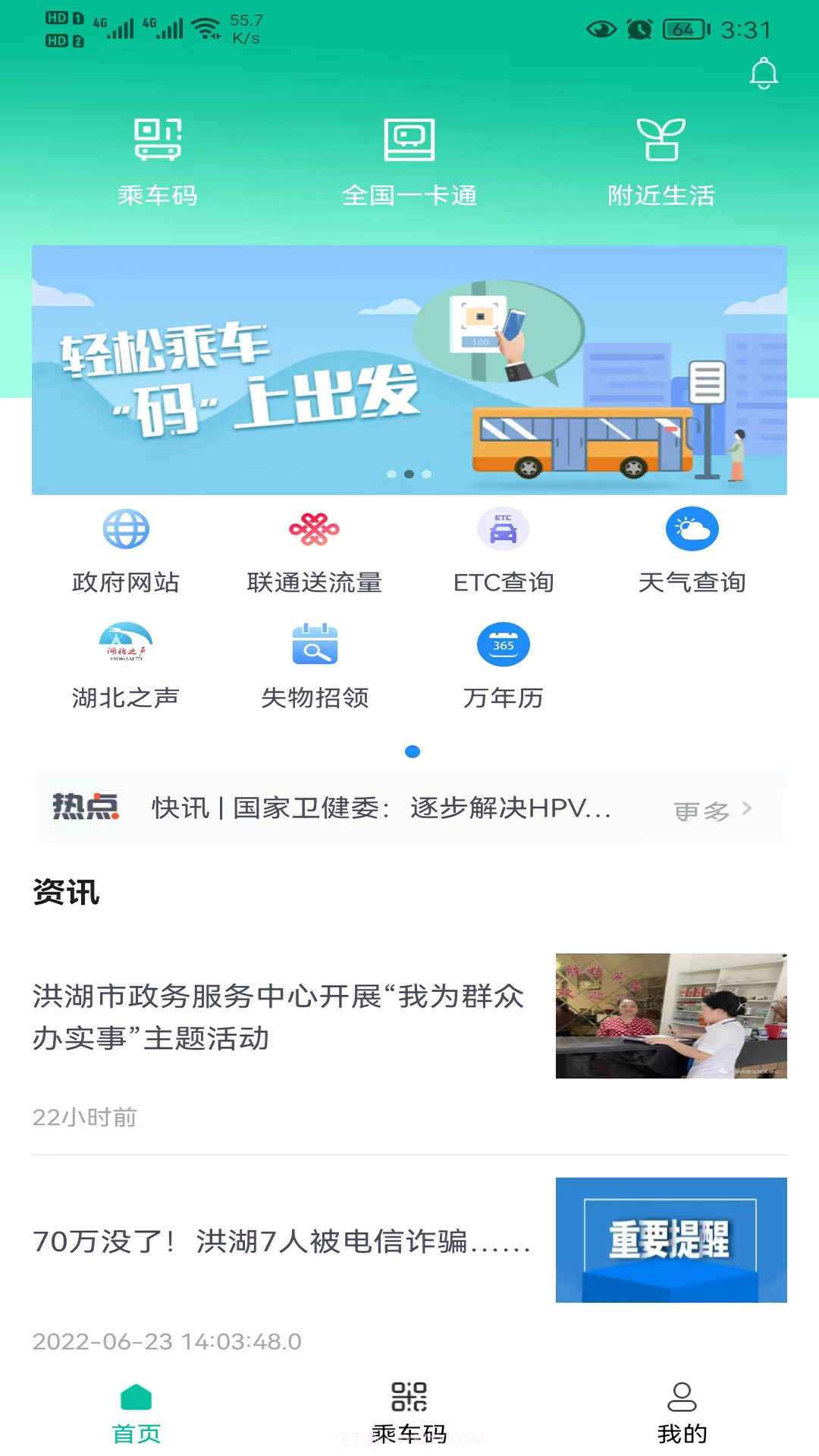Open the 70万没了 telecom fraud article

coord(283,1242)
